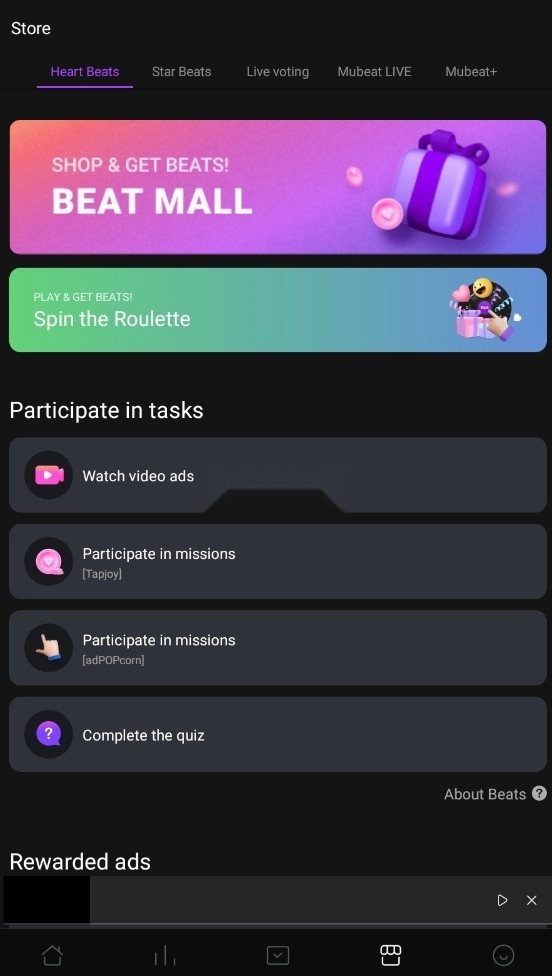Tap the ad banner play icon
This screenshot has height=976, width=552.
(502, 900)
